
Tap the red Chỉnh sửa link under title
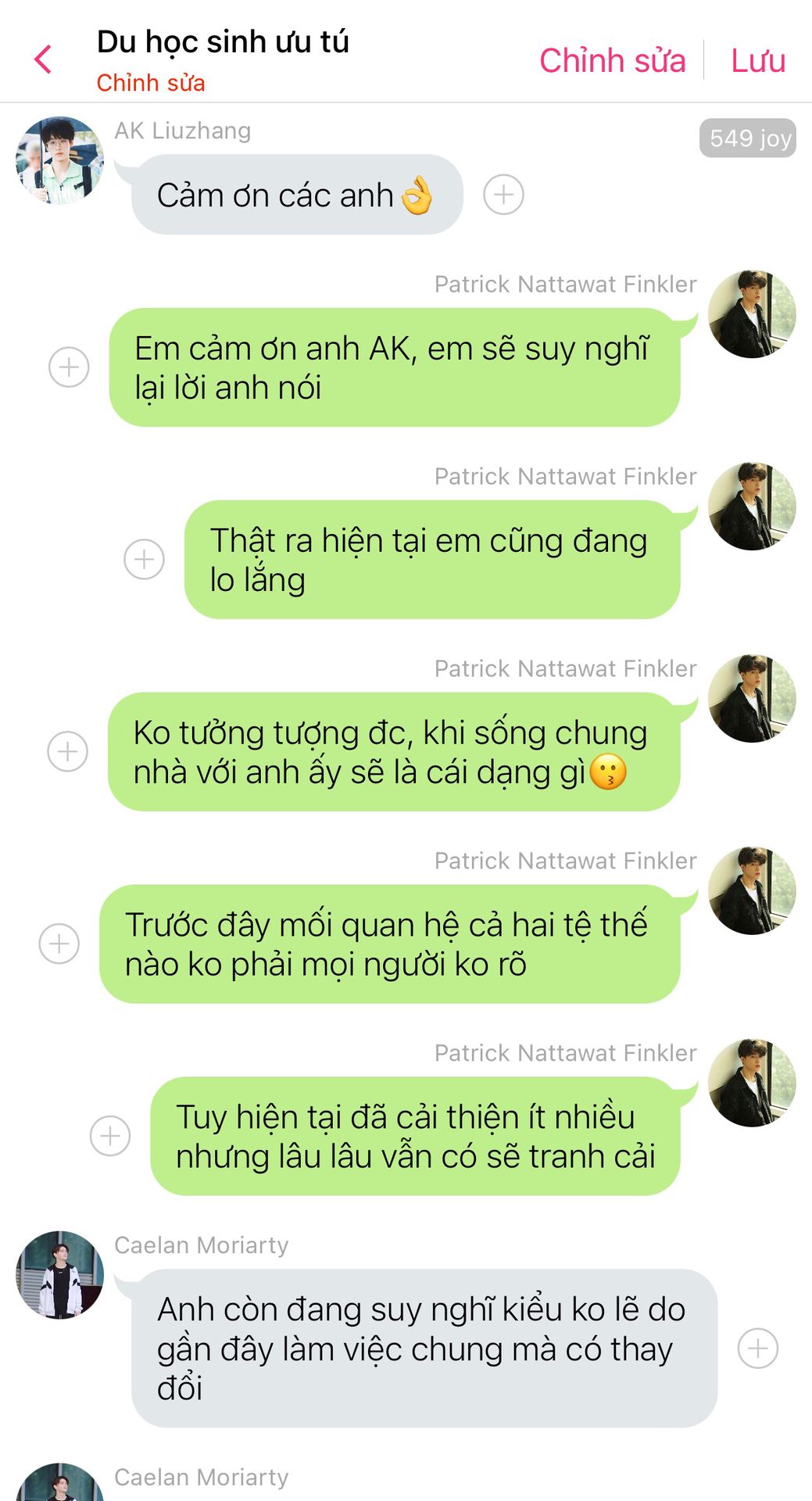tap(150, 83)
